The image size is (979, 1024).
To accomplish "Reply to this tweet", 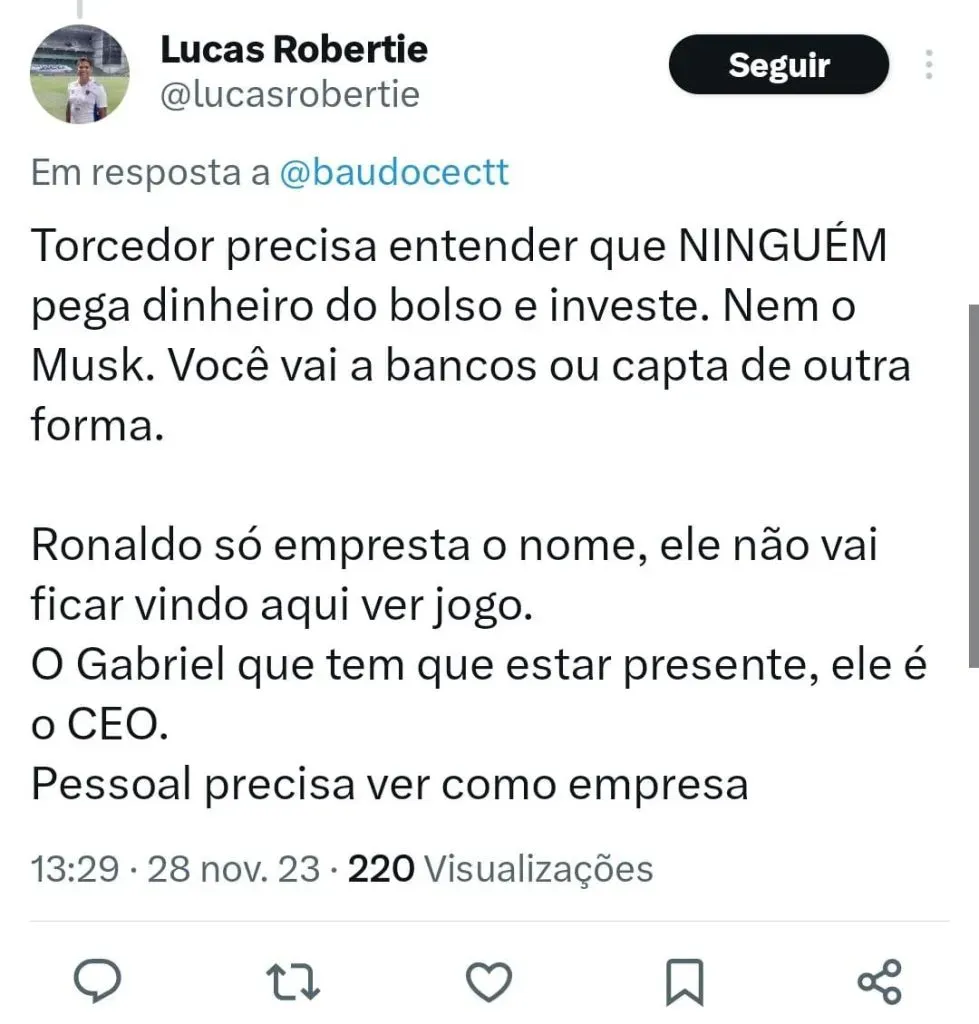I will pyautogui.click(x=99, y=980).
